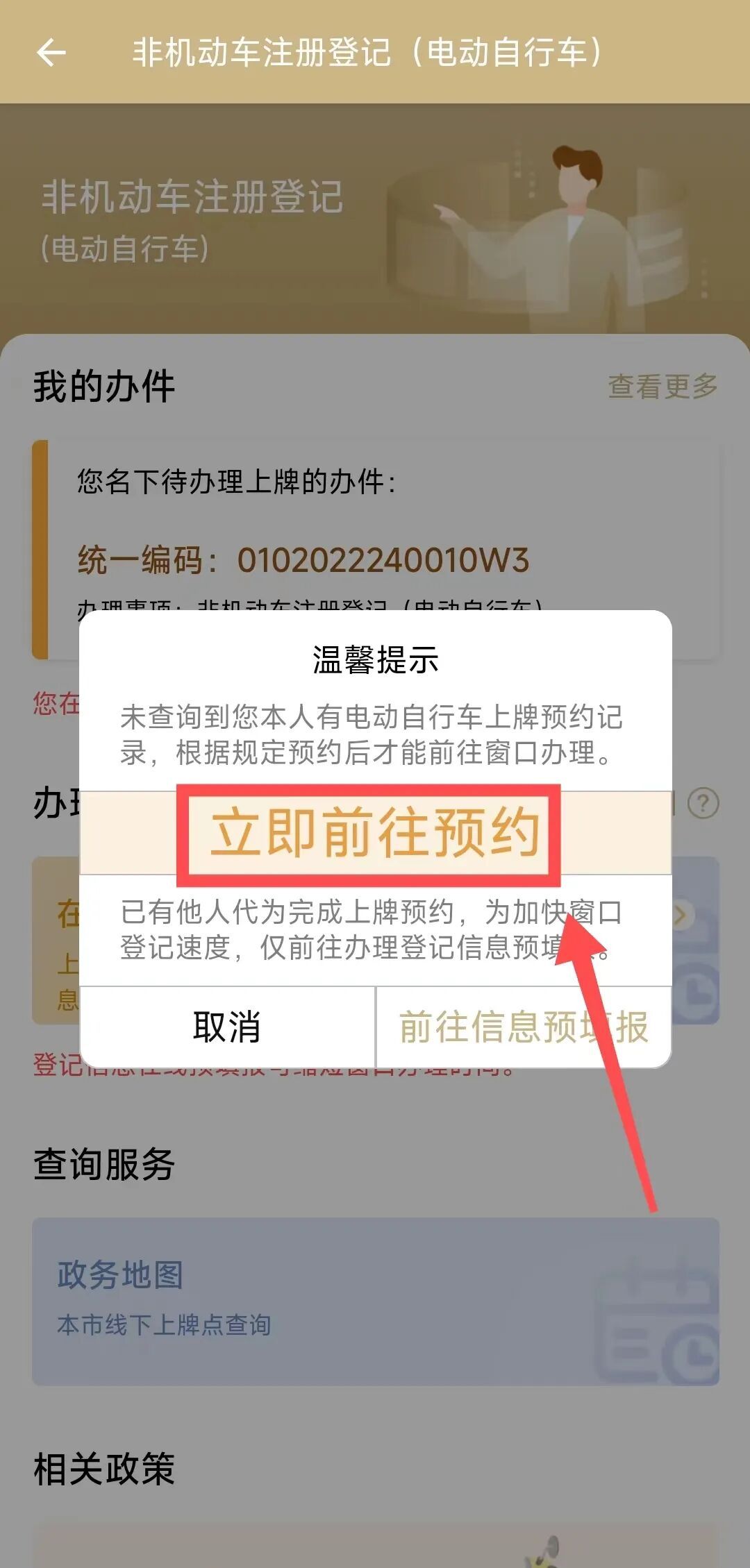Dismiss the dialog with 取消
This screenshot has width=750, height=1568.
(x=227, y=1027)
